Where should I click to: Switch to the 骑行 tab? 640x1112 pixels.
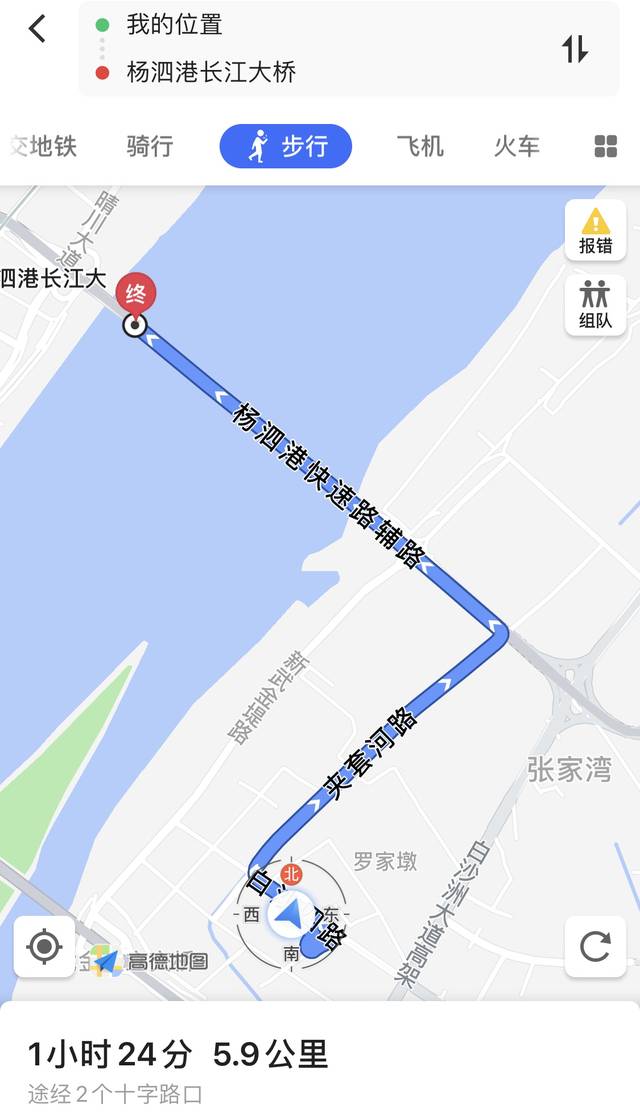(150, 147)
